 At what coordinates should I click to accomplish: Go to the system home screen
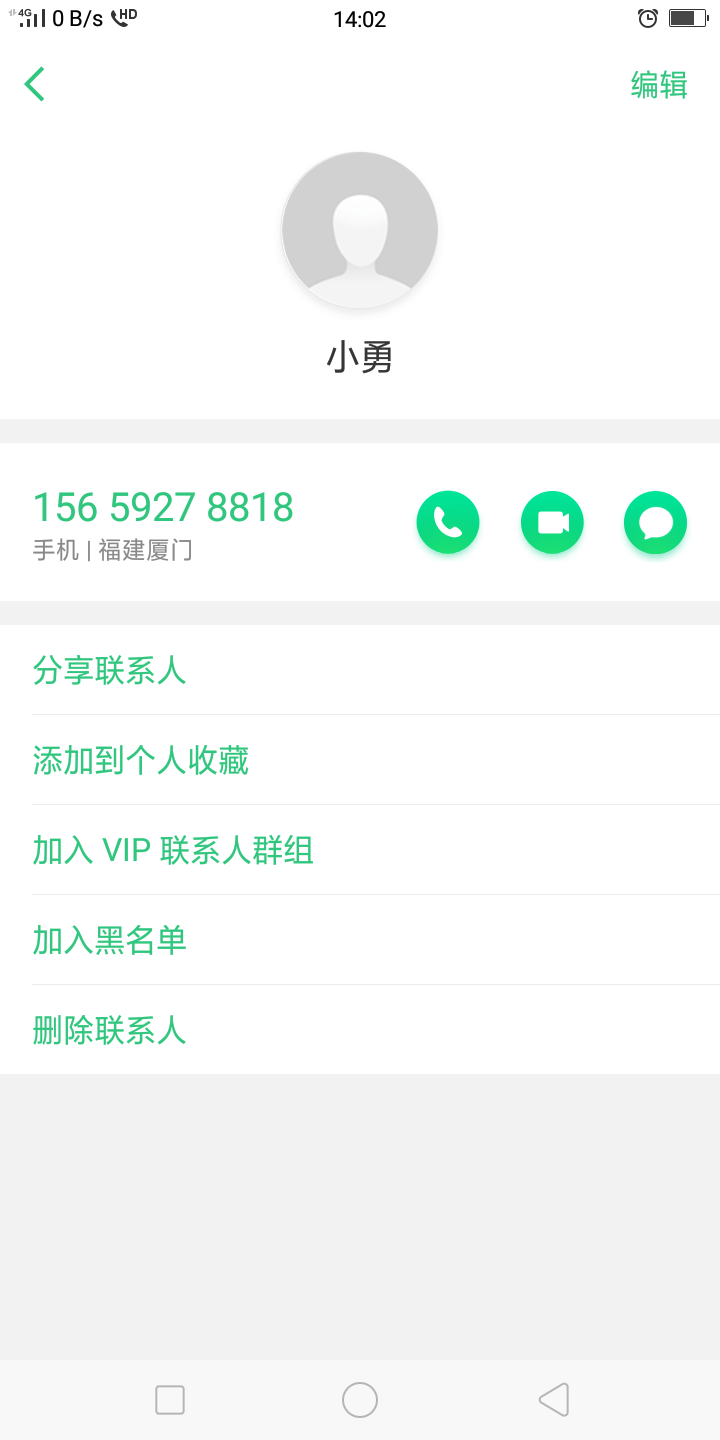360,1400
